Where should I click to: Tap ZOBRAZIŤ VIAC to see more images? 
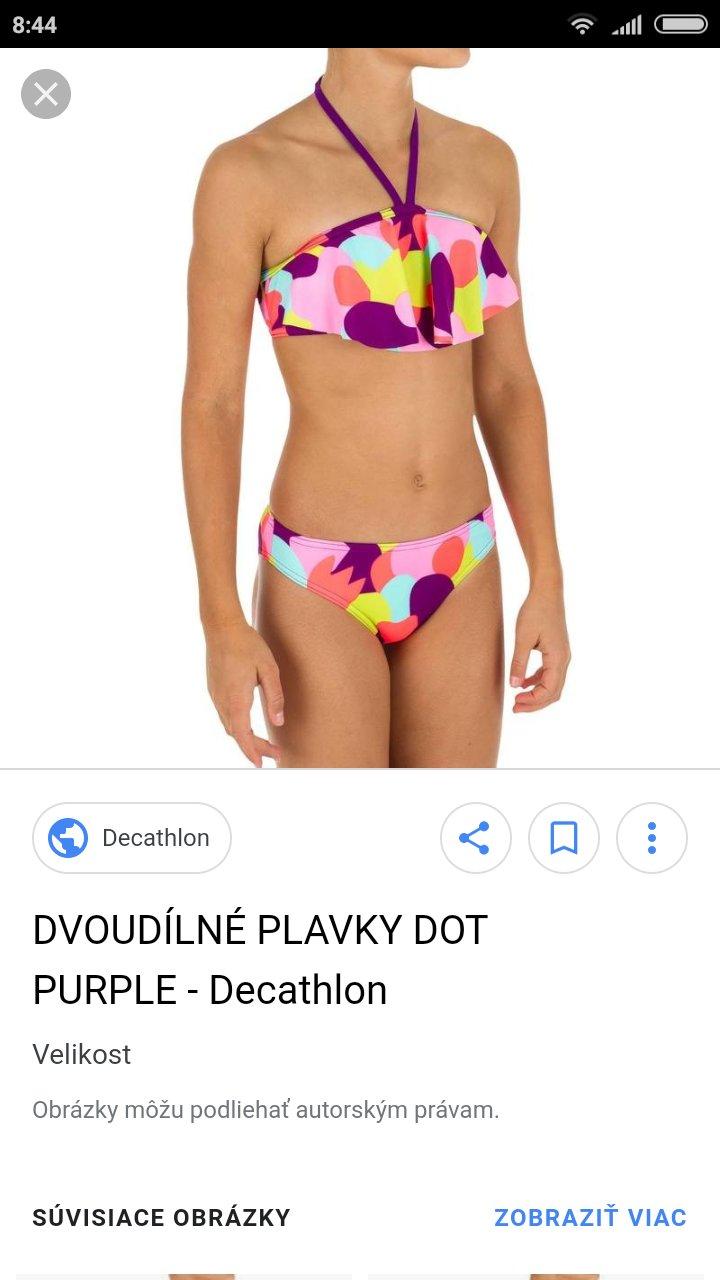(x=590, y=1217)
